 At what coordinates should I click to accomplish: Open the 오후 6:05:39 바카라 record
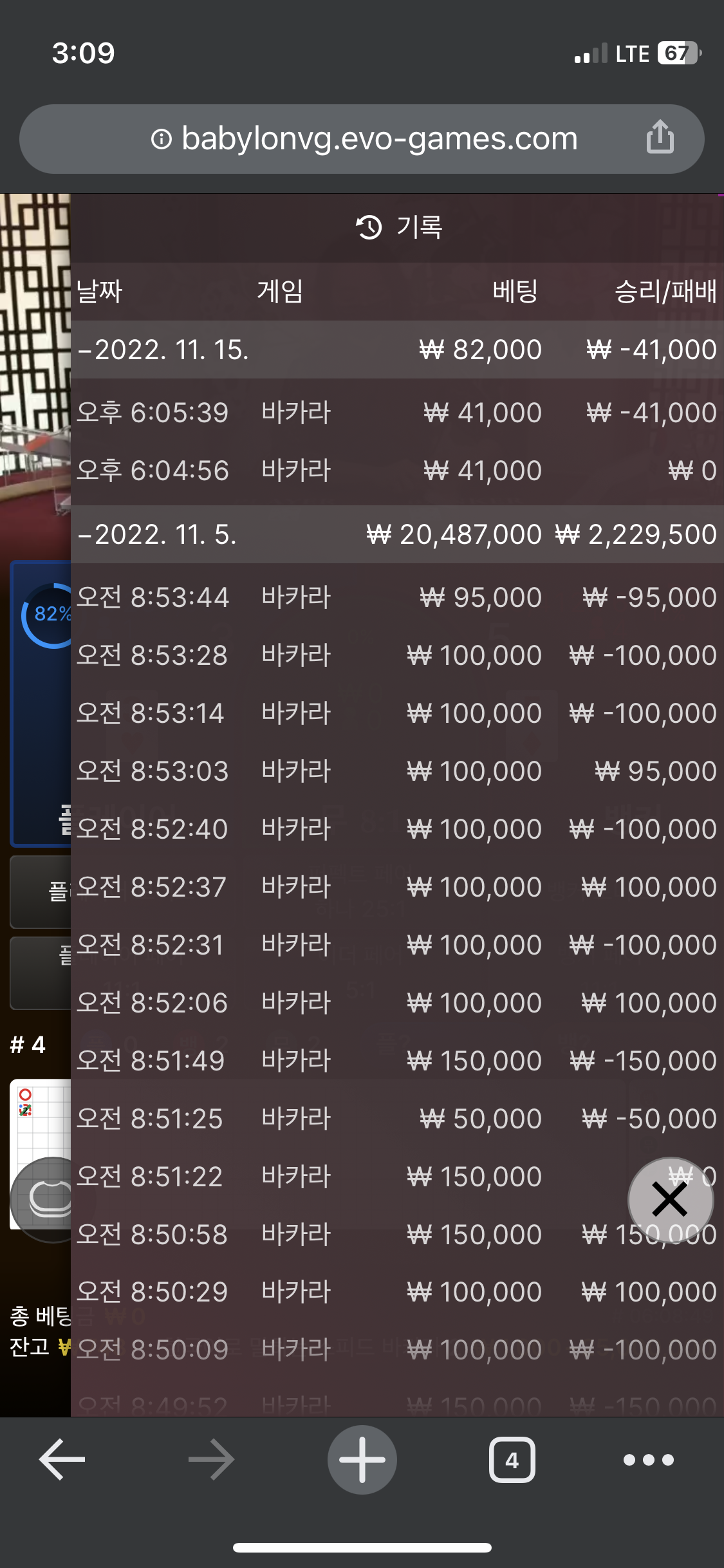pos(396,413)
